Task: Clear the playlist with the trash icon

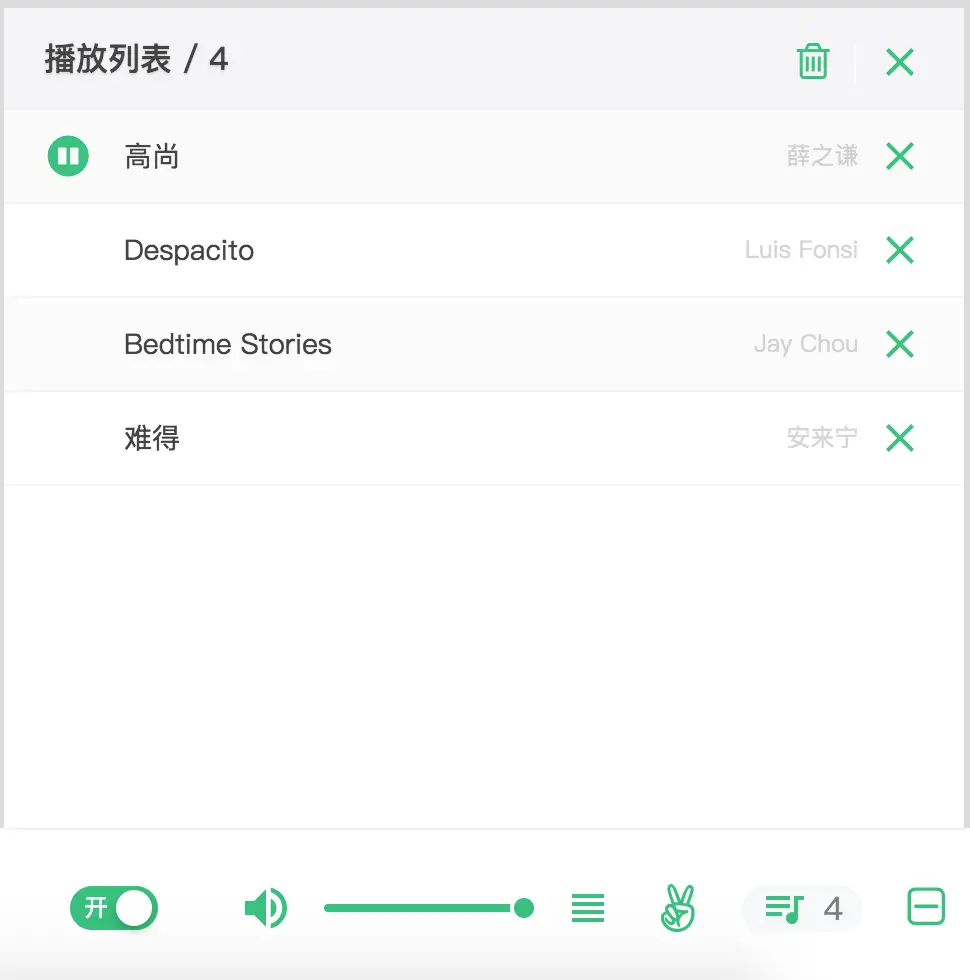Action: [x=813, y=61]
